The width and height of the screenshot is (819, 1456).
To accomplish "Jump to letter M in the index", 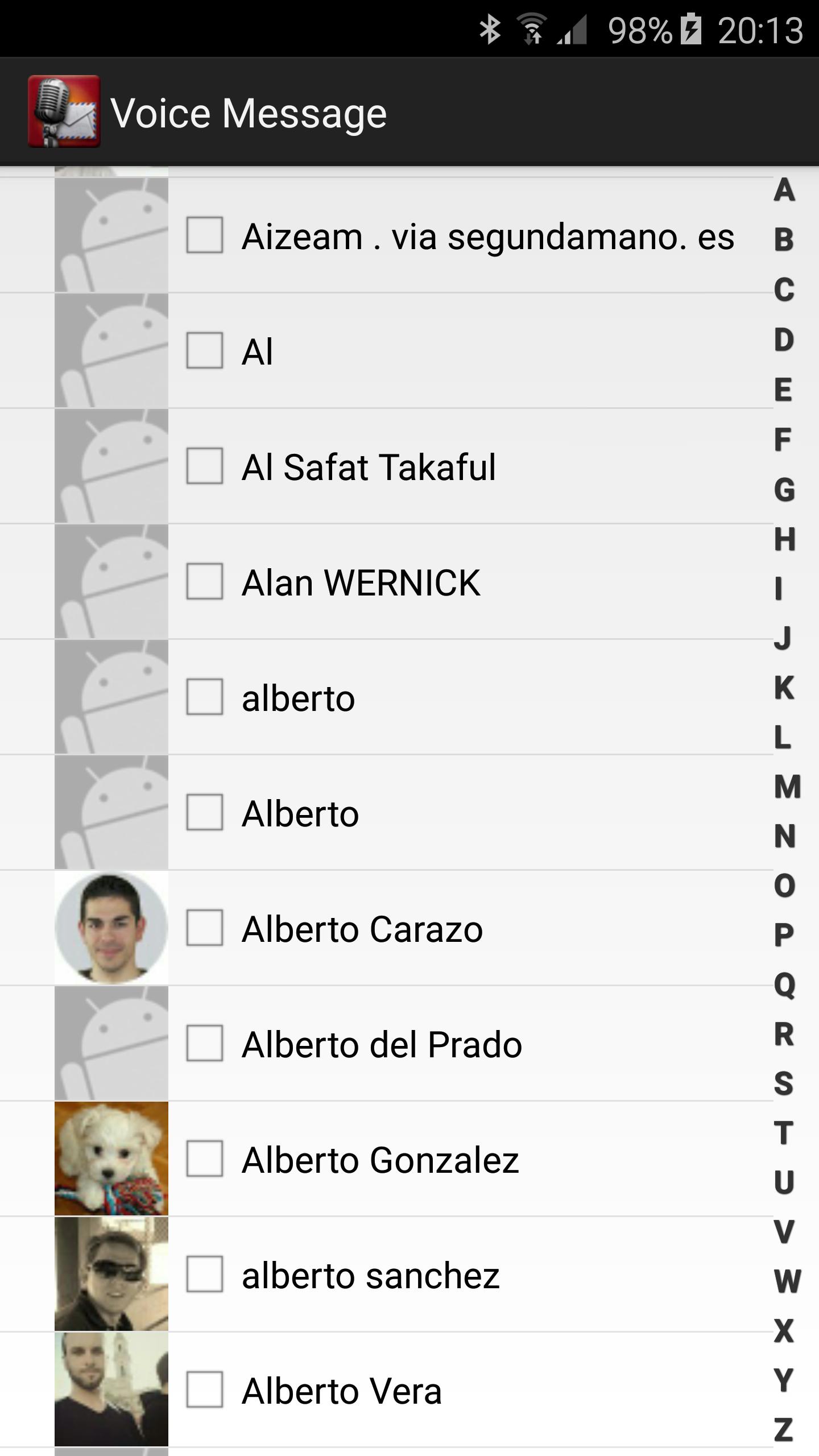I will [787, 787].
